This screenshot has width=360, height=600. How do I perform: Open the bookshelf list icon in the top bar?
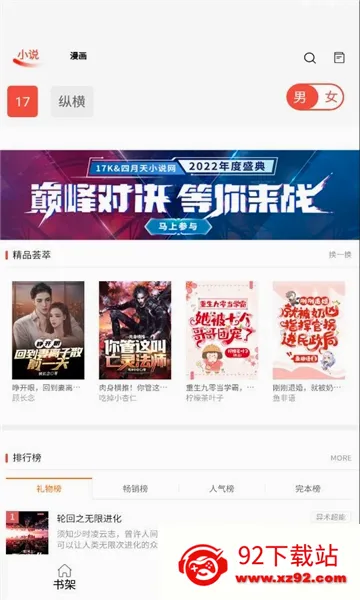(x=339, y=57)
